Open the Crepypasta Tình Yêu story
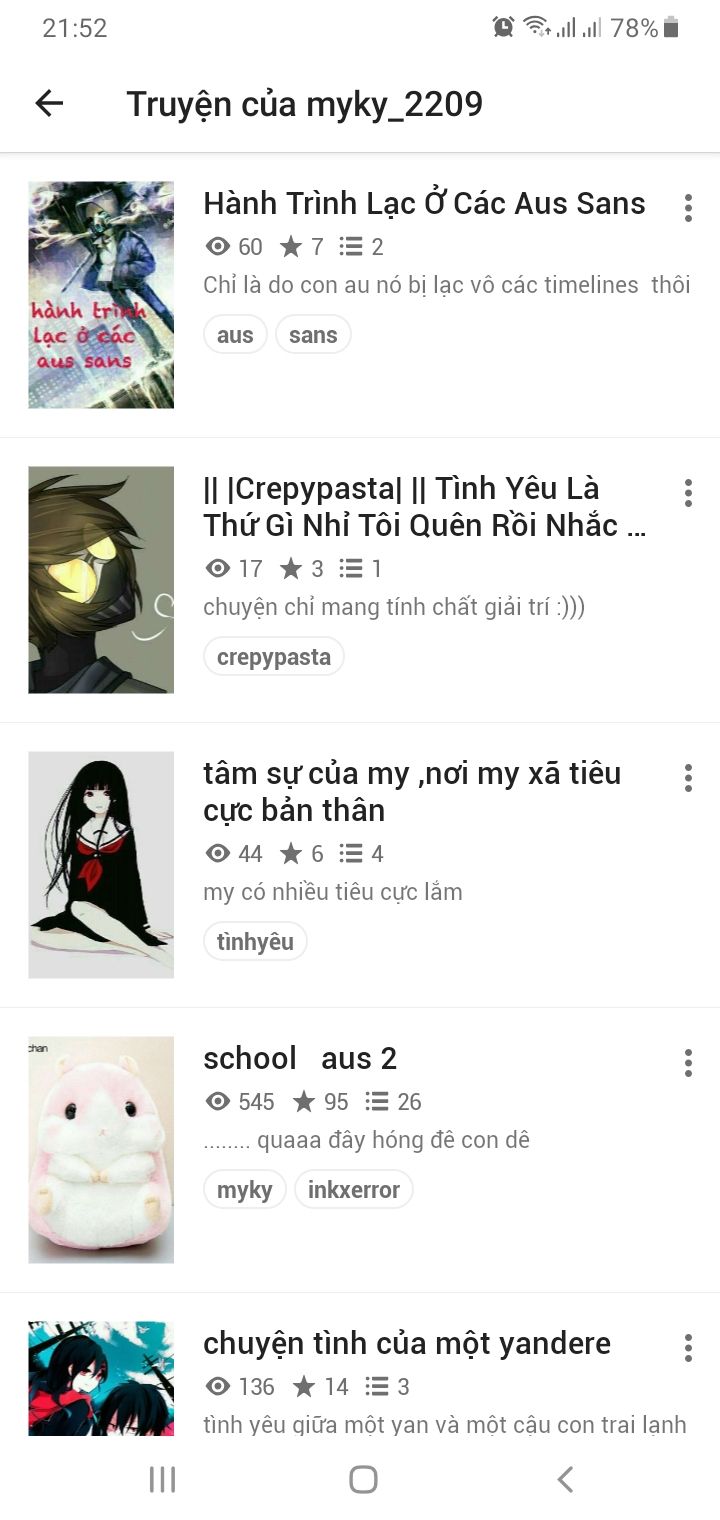This screenshot has width=720, height=1520. coord(424,507)
